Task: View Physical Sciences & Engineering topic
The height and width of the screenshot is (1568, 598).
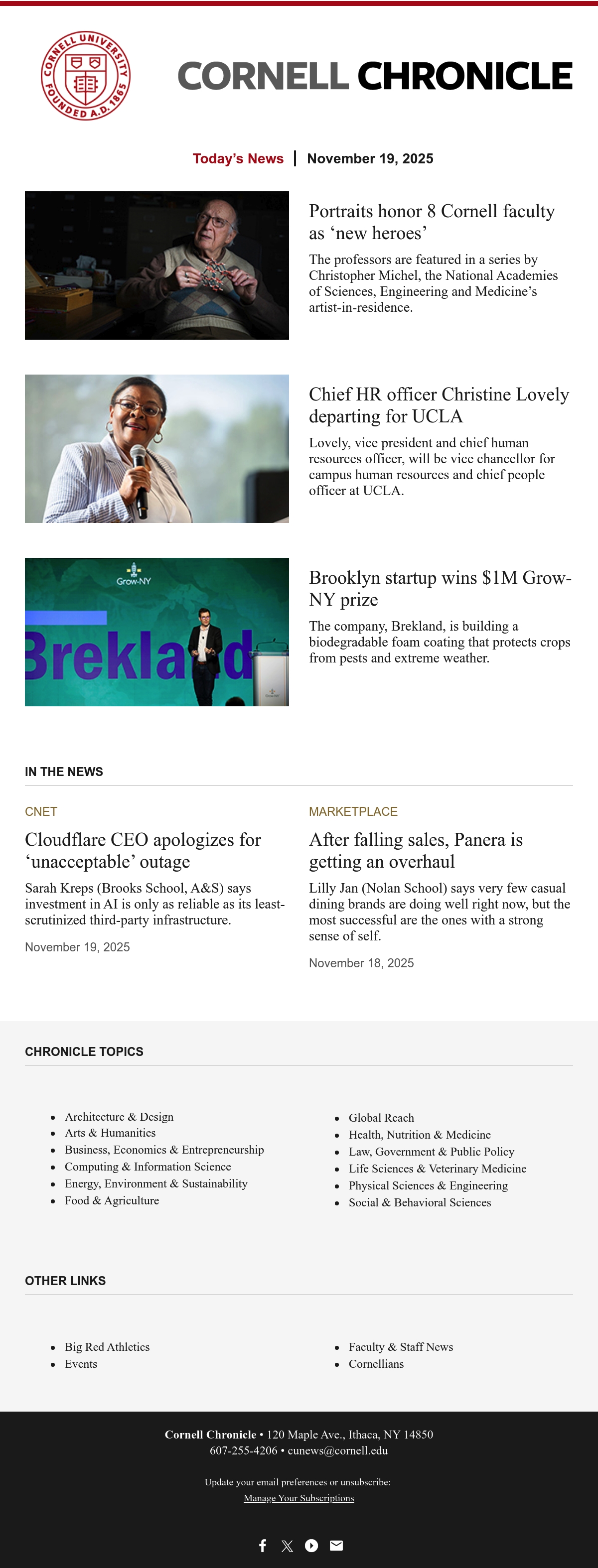Action: click(x=428, y=1186)
